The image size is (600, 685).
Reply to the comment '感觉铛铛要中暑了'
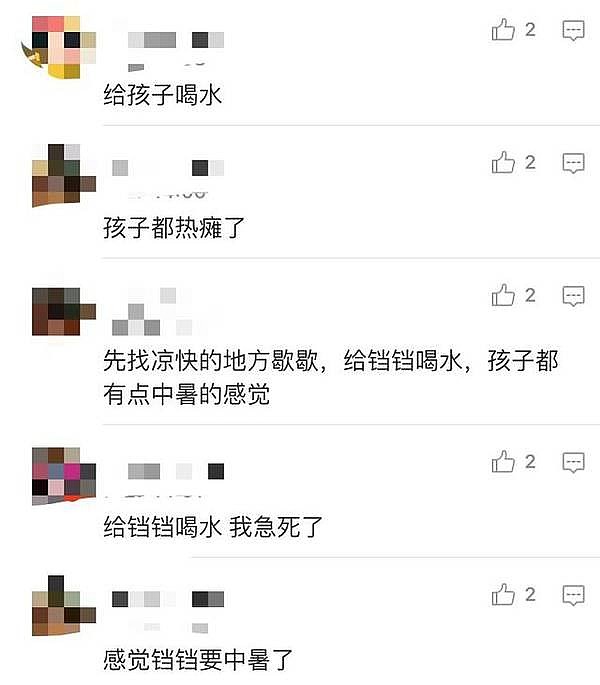pos(573,594)
